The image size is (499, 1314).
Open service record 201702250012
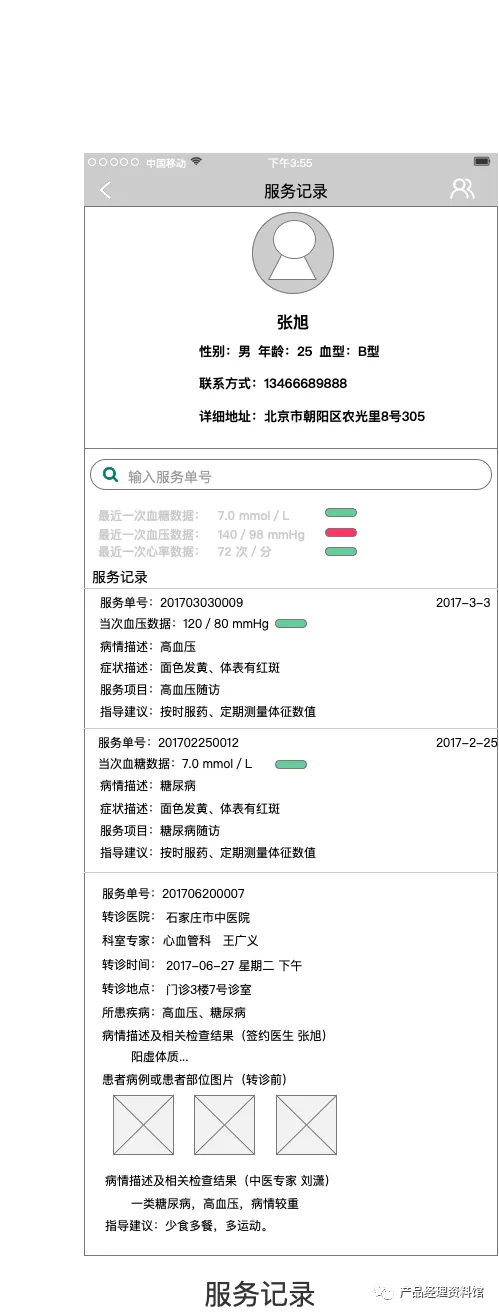coord(291,799)
